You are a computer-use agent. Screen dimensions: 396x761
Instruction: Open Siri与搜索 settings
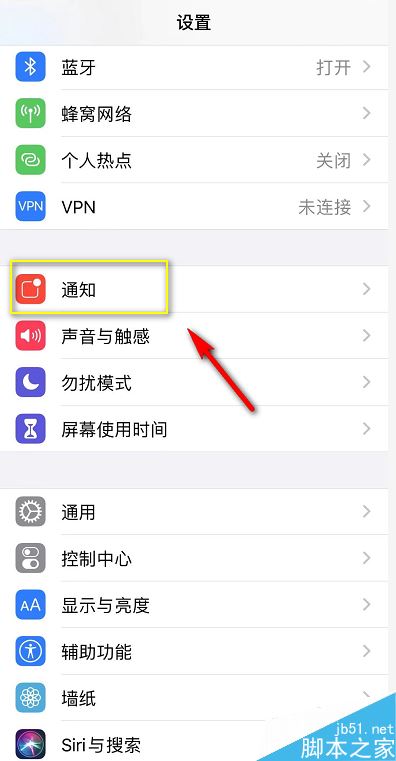(x=194, y=742)
